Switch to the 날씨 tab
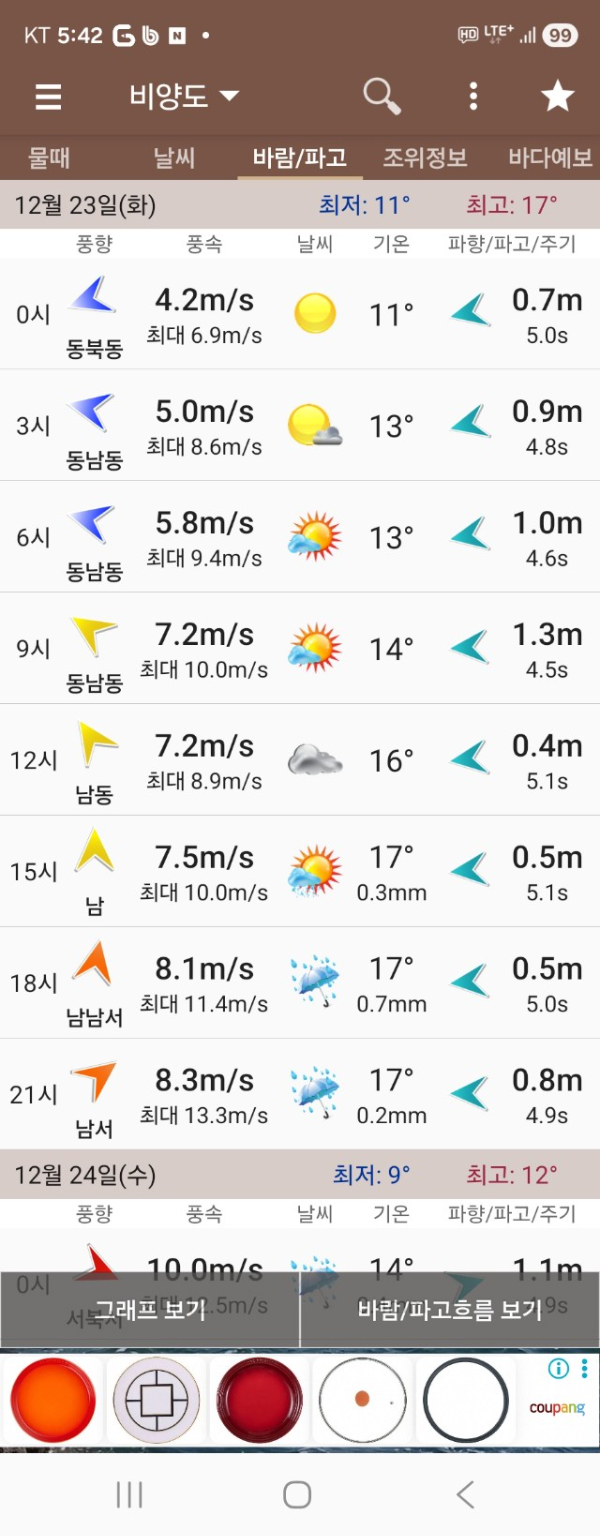600x1536 pixels. click(174, 158)
